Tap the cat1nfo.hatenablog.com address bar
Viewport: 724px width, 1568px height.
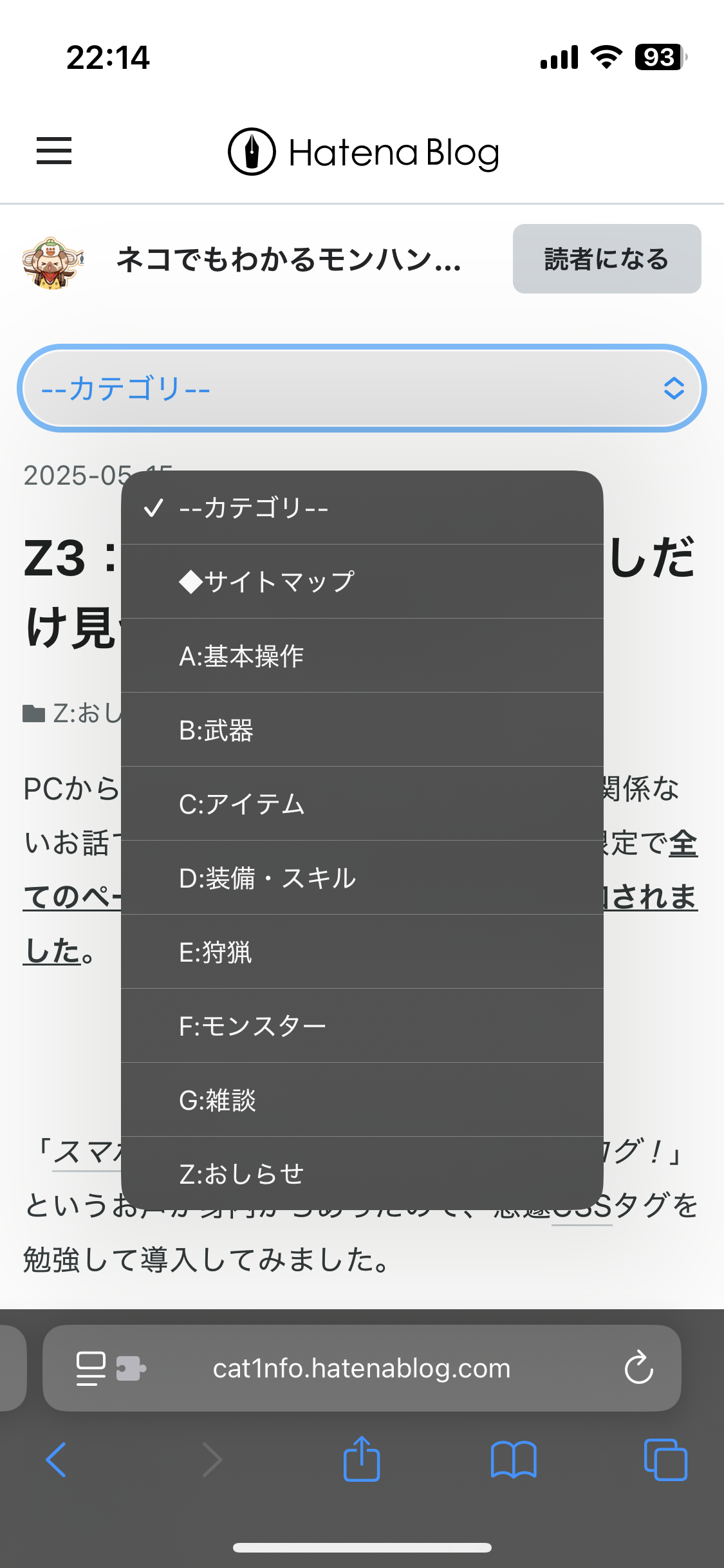[x=362, y=1368]
